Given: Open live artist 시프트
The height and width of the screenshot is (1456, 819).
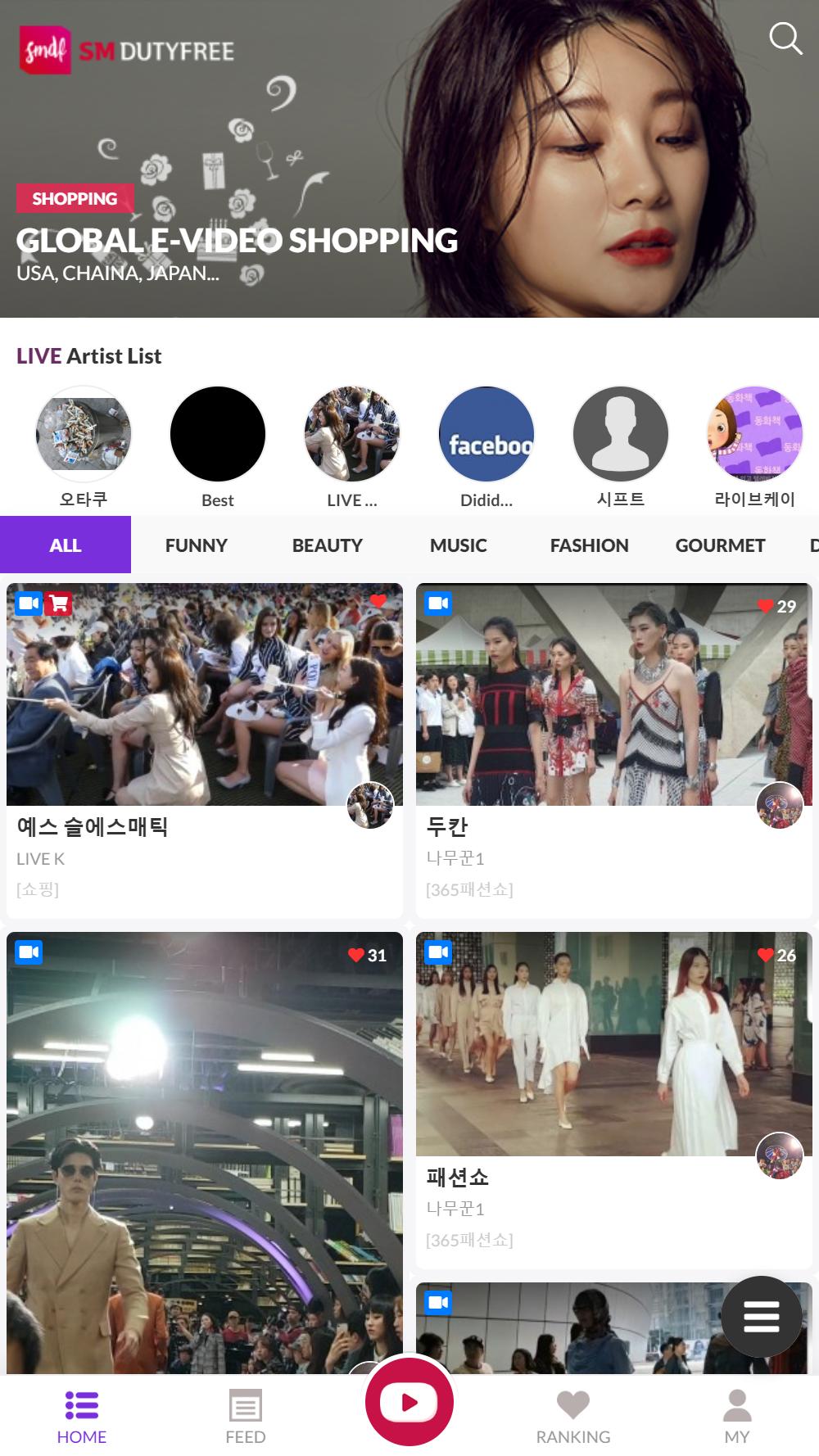Looking at the screenshot, I should (x=621, y=434).
